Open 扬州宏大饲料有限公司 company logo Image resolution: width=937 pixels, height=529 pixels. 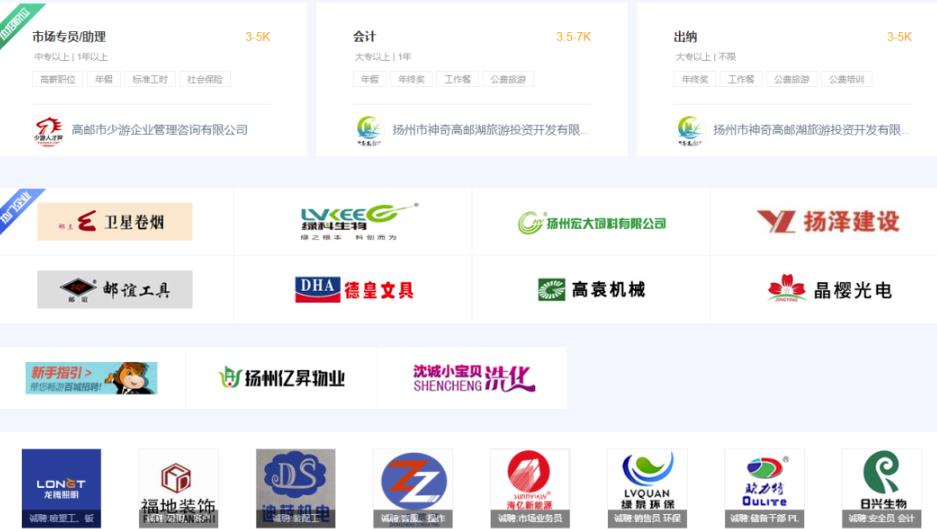pyautogui.click(x=591, y=222)
